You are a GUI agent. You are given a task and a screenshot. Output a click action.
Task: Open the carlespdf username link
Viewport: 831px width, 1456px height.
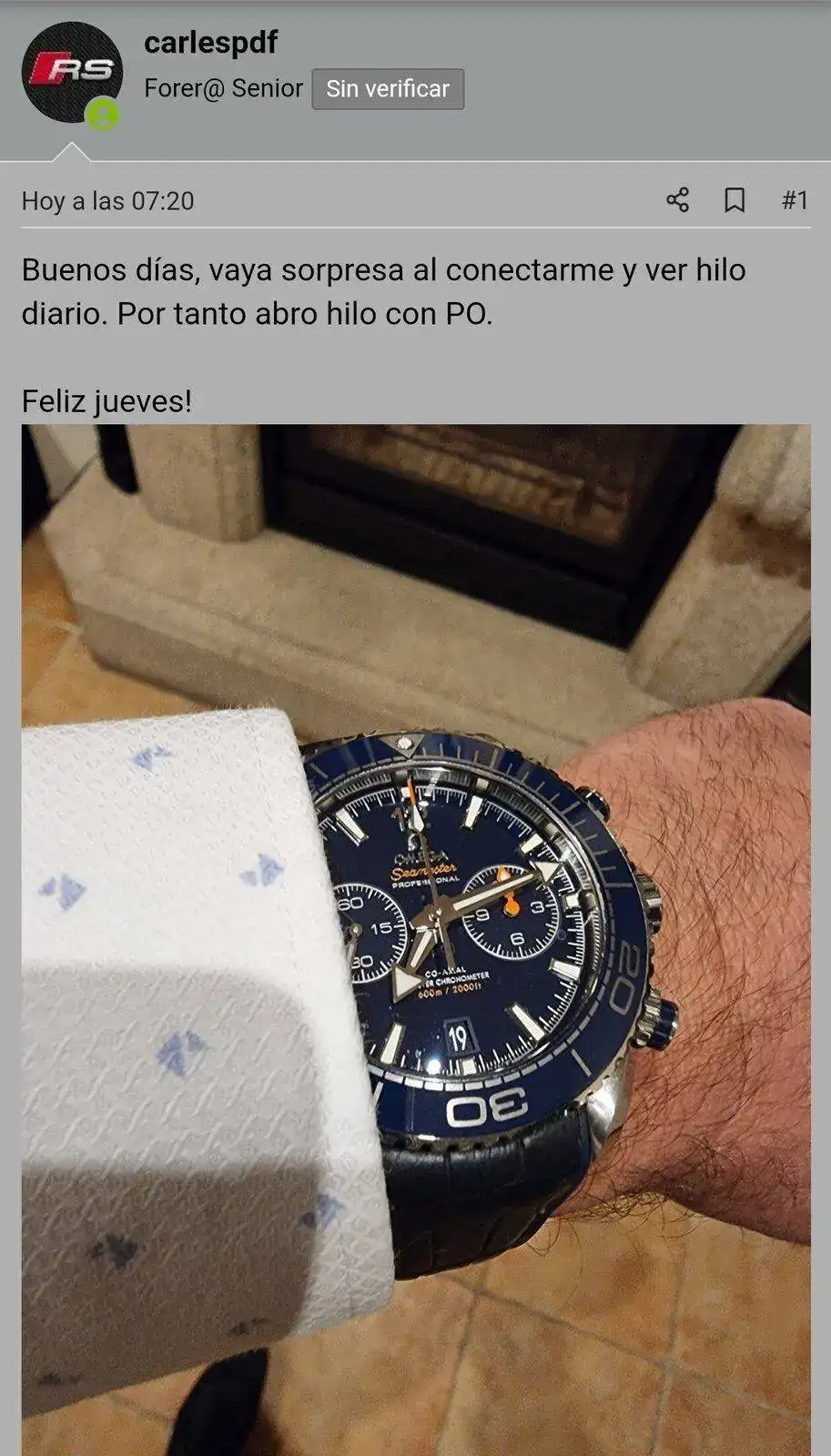210,42
